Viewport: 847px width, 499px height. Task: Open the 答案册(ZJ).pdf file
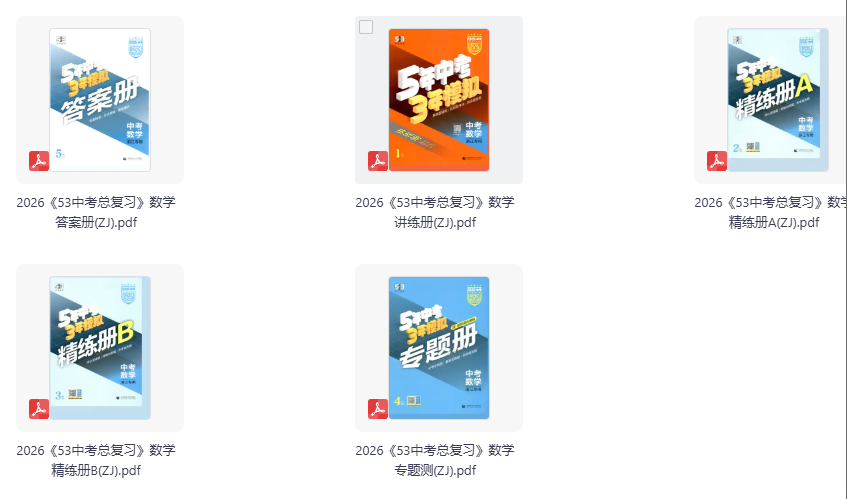[x=99, y=100]
